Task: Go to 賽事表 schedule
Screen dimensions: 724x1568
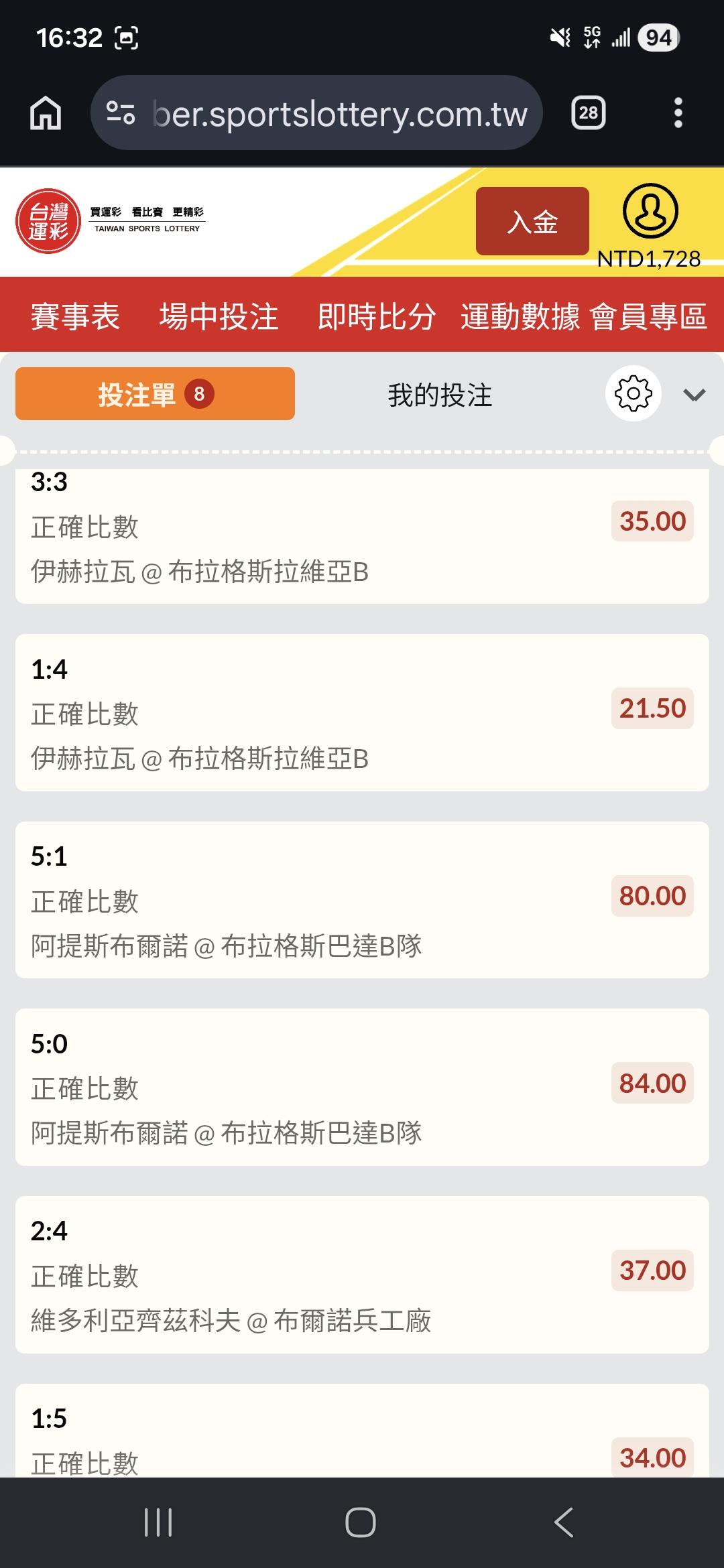Action: click(x=75, y=316)
